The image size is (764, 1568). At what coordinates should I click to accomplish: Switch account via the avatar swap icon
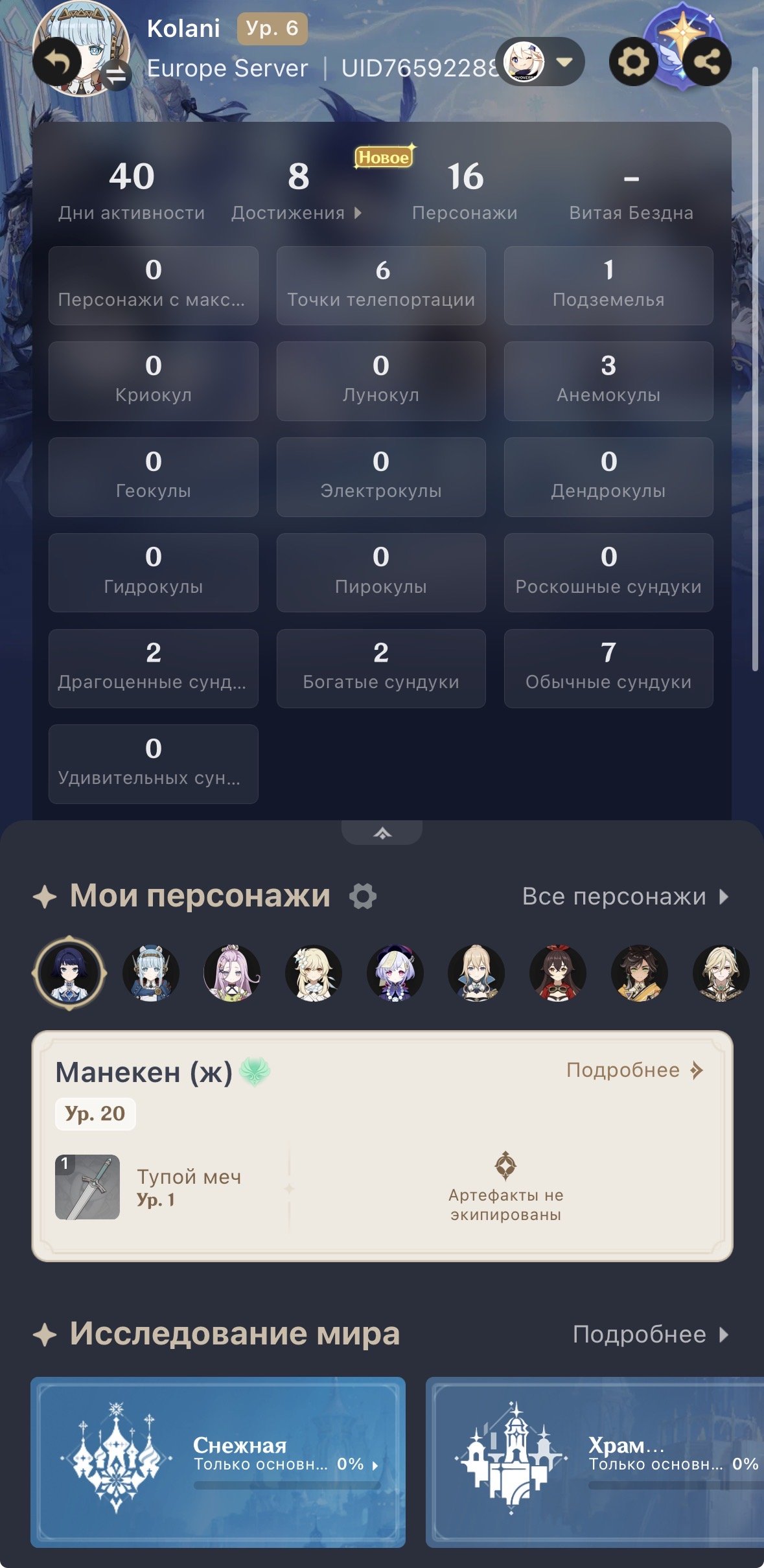point(116,76)
